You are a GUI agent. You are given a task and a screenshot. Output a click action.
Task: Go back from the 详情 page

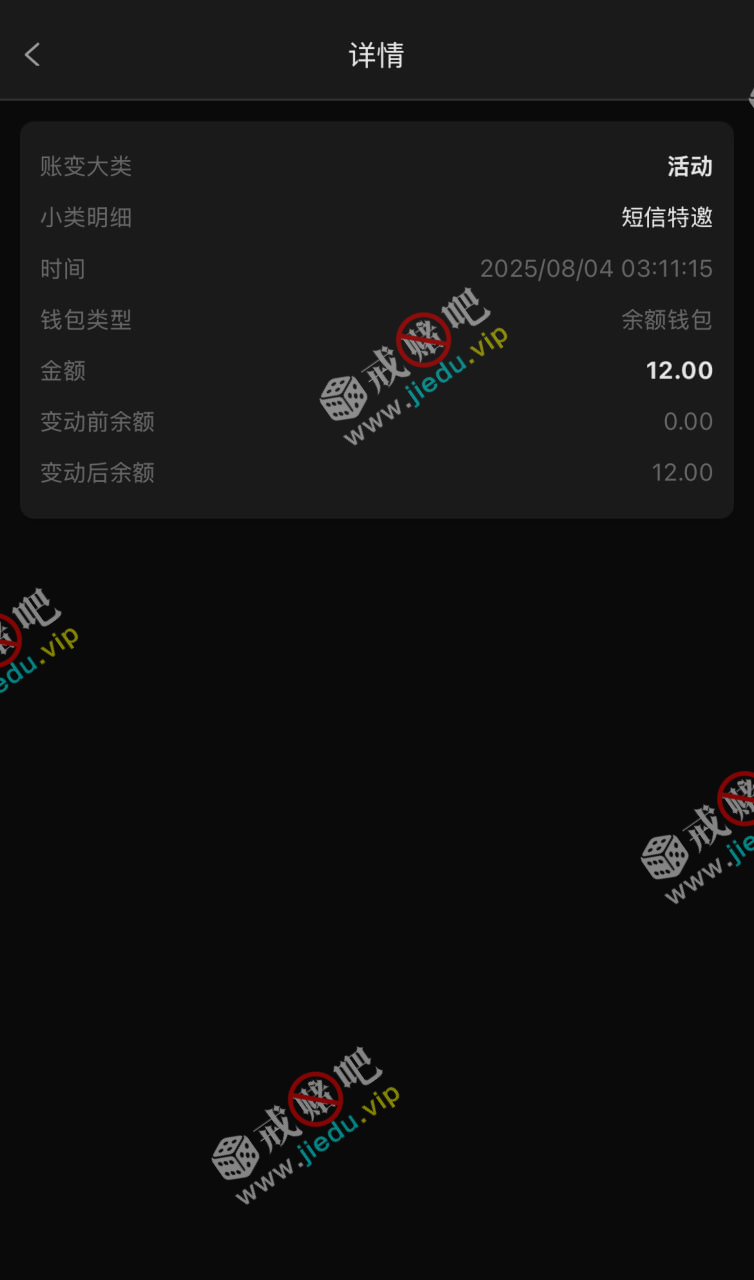pos(32,55)
